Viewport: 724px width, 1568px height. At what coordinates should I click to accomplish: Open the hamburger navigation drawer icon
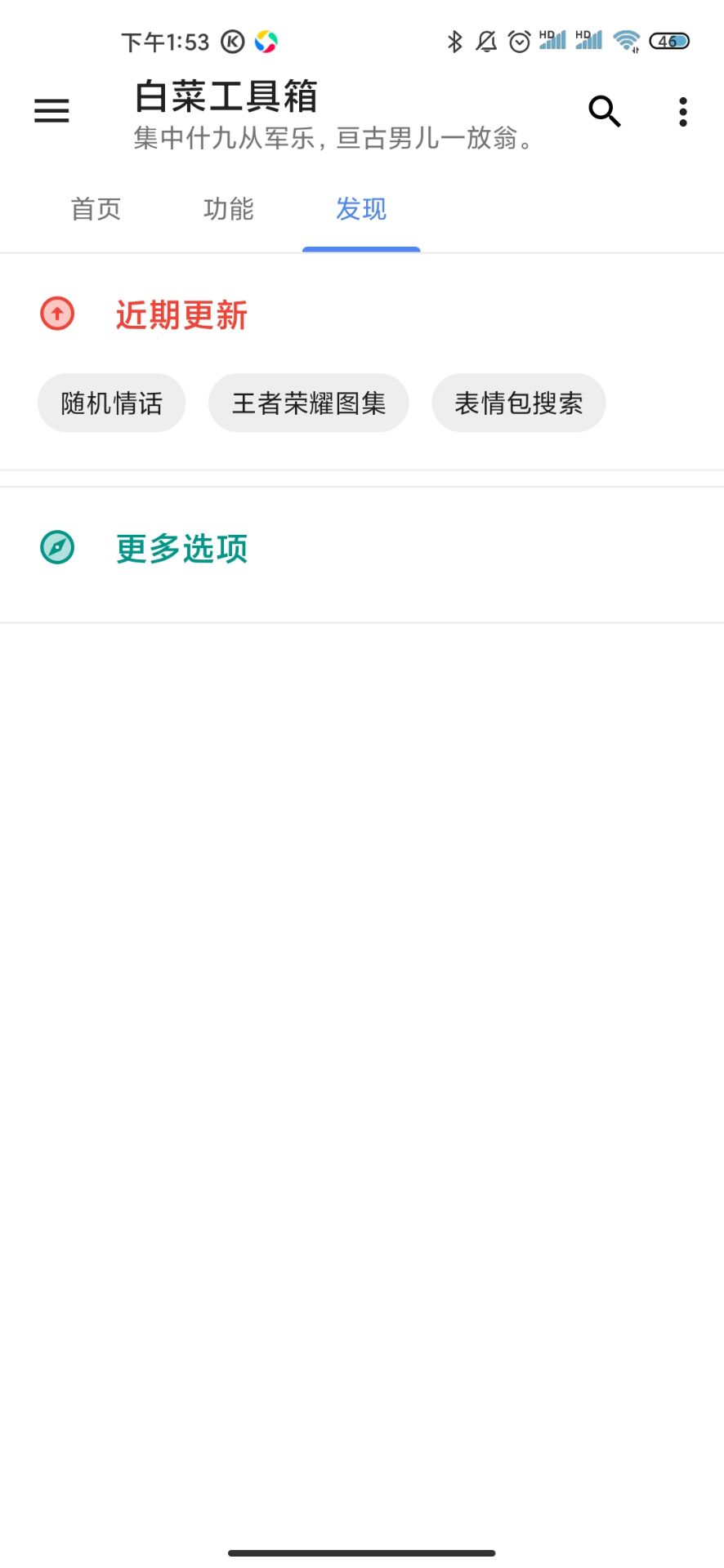(x=51, y=111)
